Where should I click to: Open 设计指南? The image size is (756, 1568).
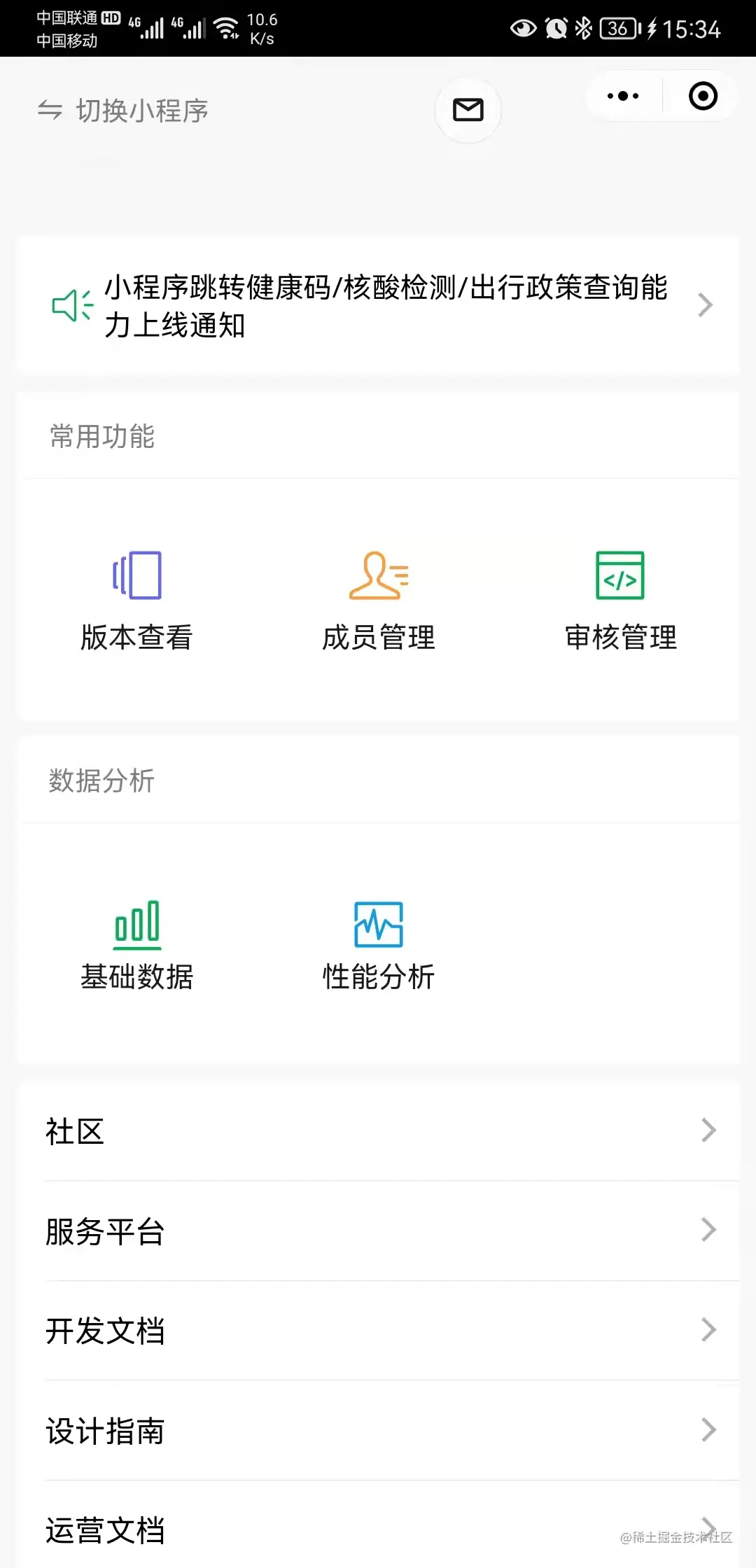tap(378, 1431)
